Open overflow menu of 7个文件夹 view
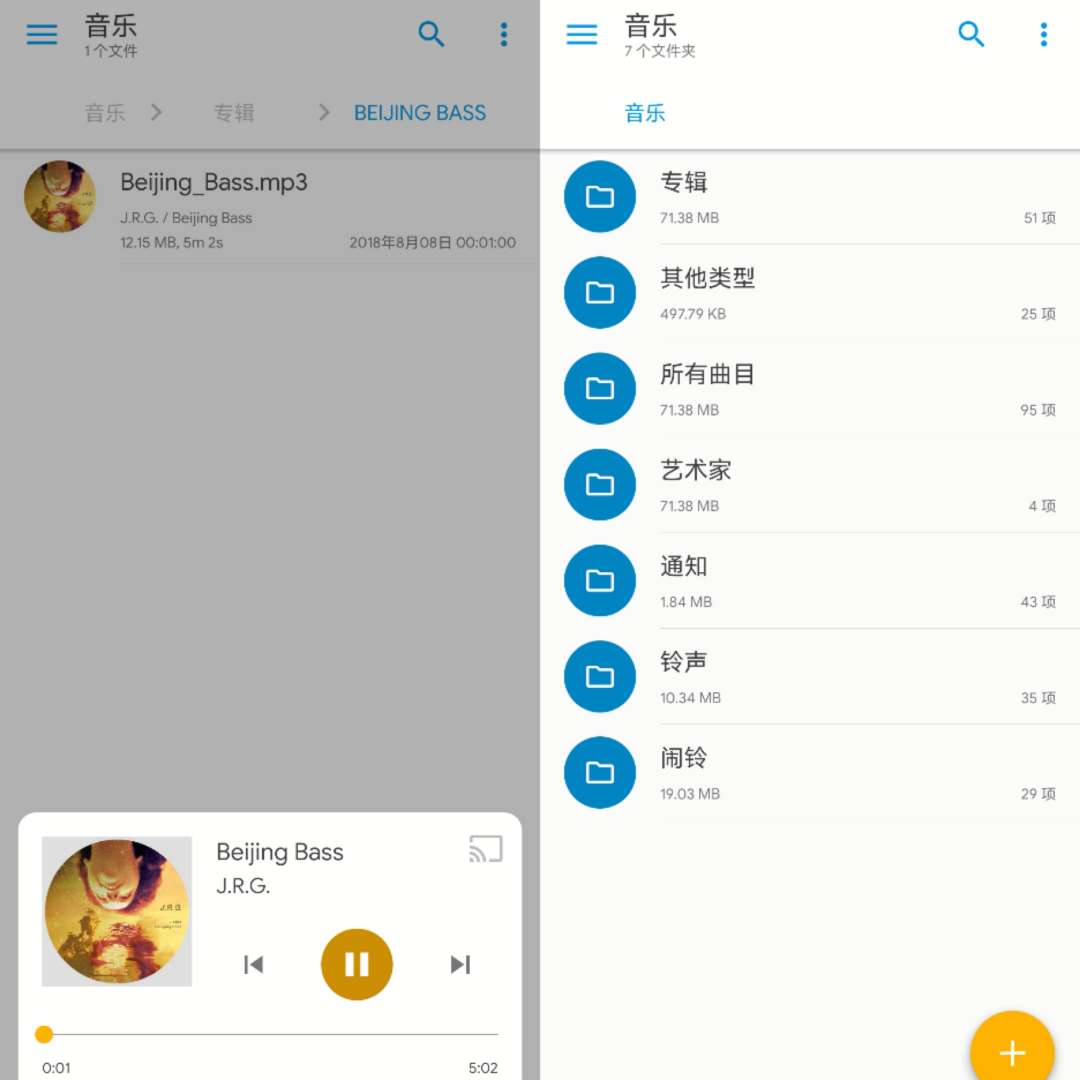The height and width of the screenshot is (1080, 1080). pos(1043,34)
